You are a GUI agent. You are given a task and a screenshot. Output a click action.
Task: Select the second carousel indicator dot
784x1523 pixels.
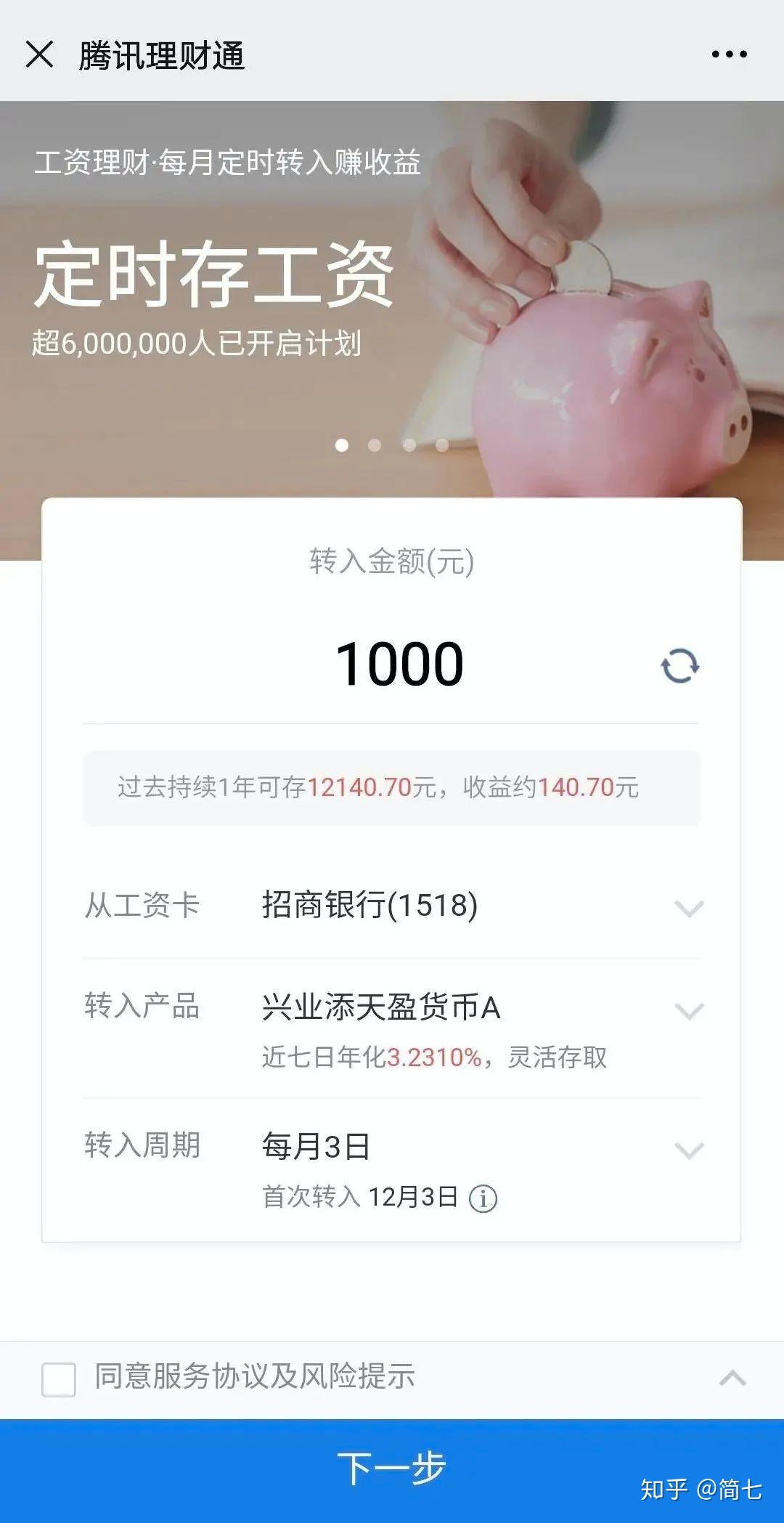pos(375,446)
